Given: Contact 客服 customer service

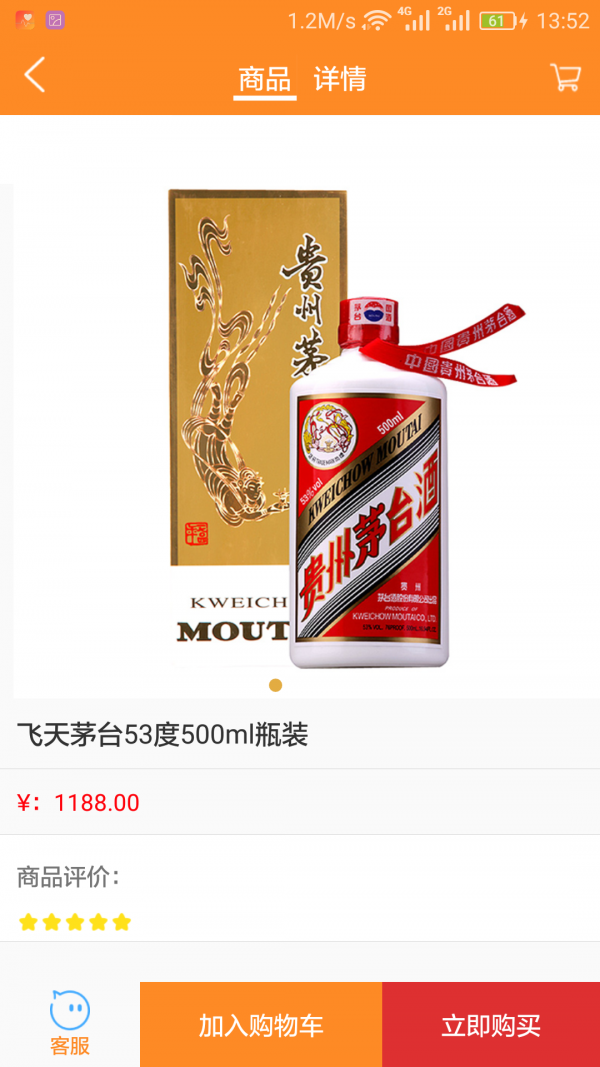Looking at the screenshot, I should (70, 1024).
